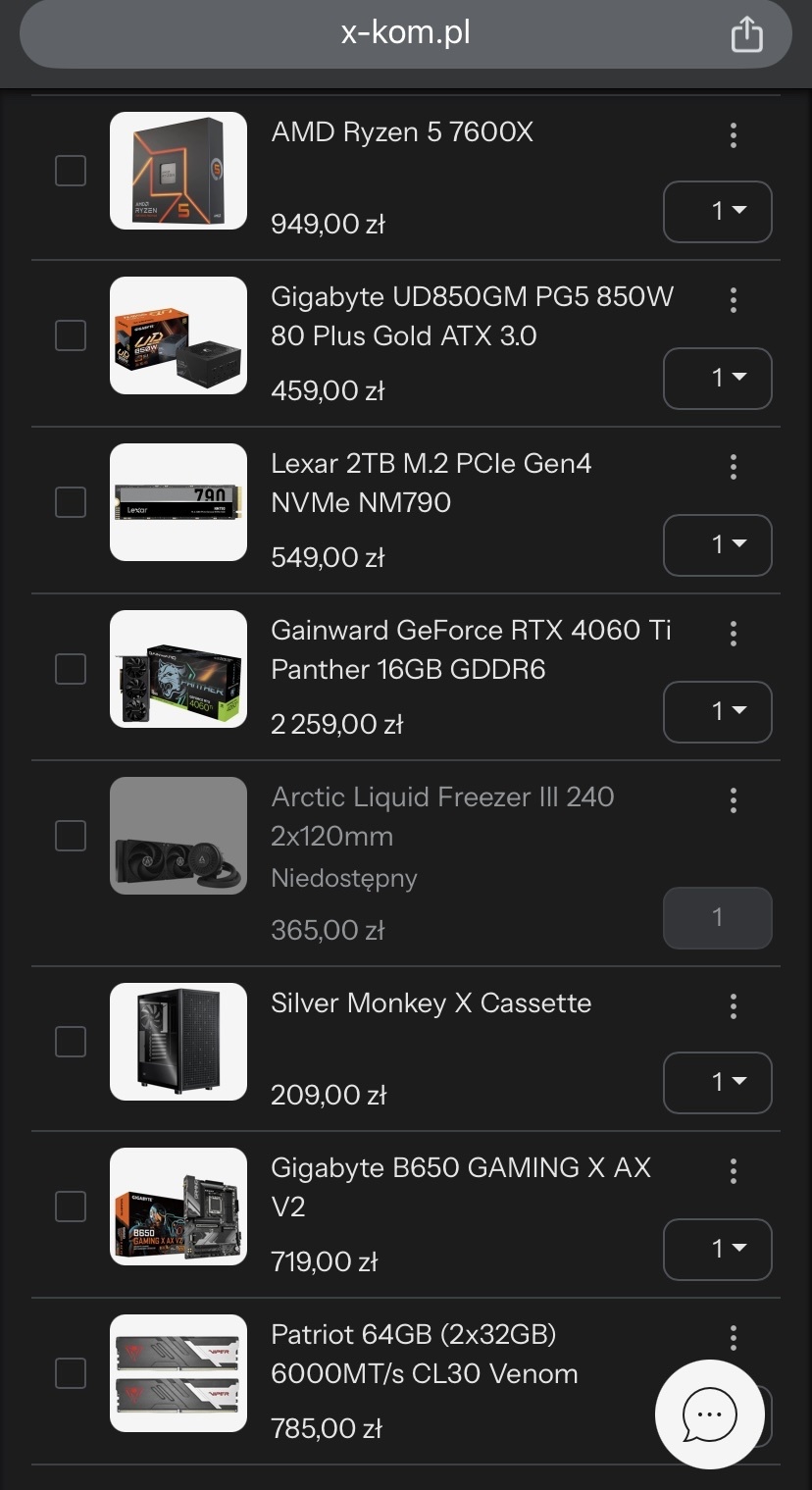
Task: Check the Lexar 2TB NM790 SSD item
Action: [x=71, y=502]
